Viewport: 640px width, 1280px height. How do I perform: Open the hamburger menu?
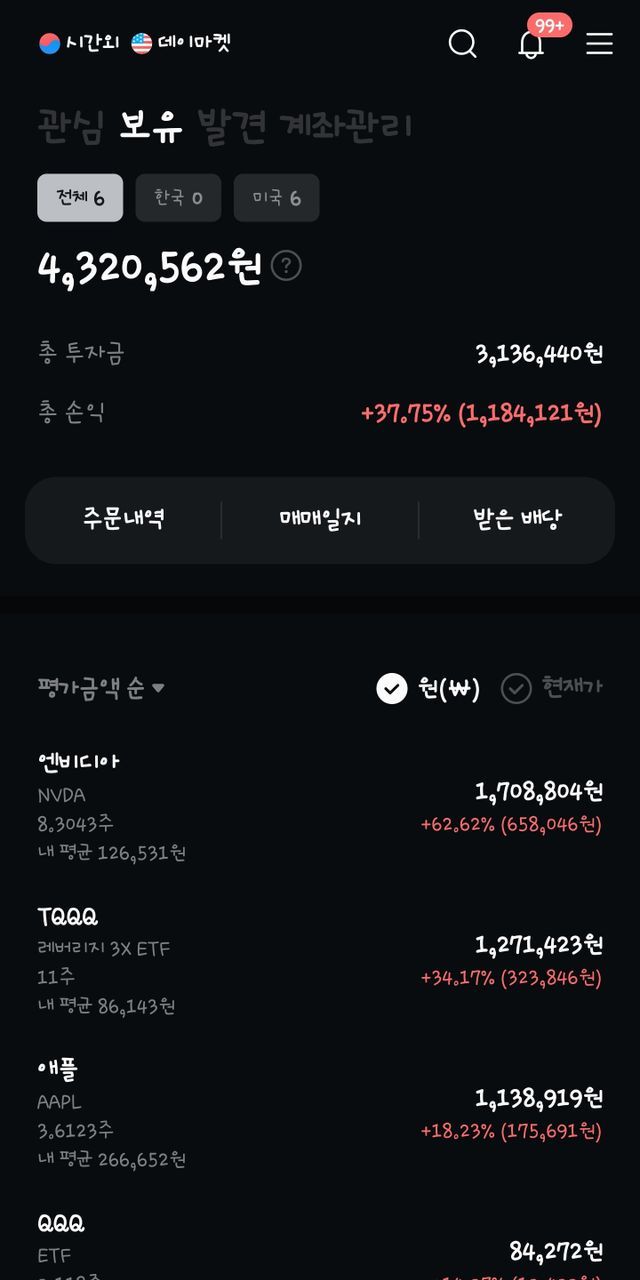[x=599, y=43]
